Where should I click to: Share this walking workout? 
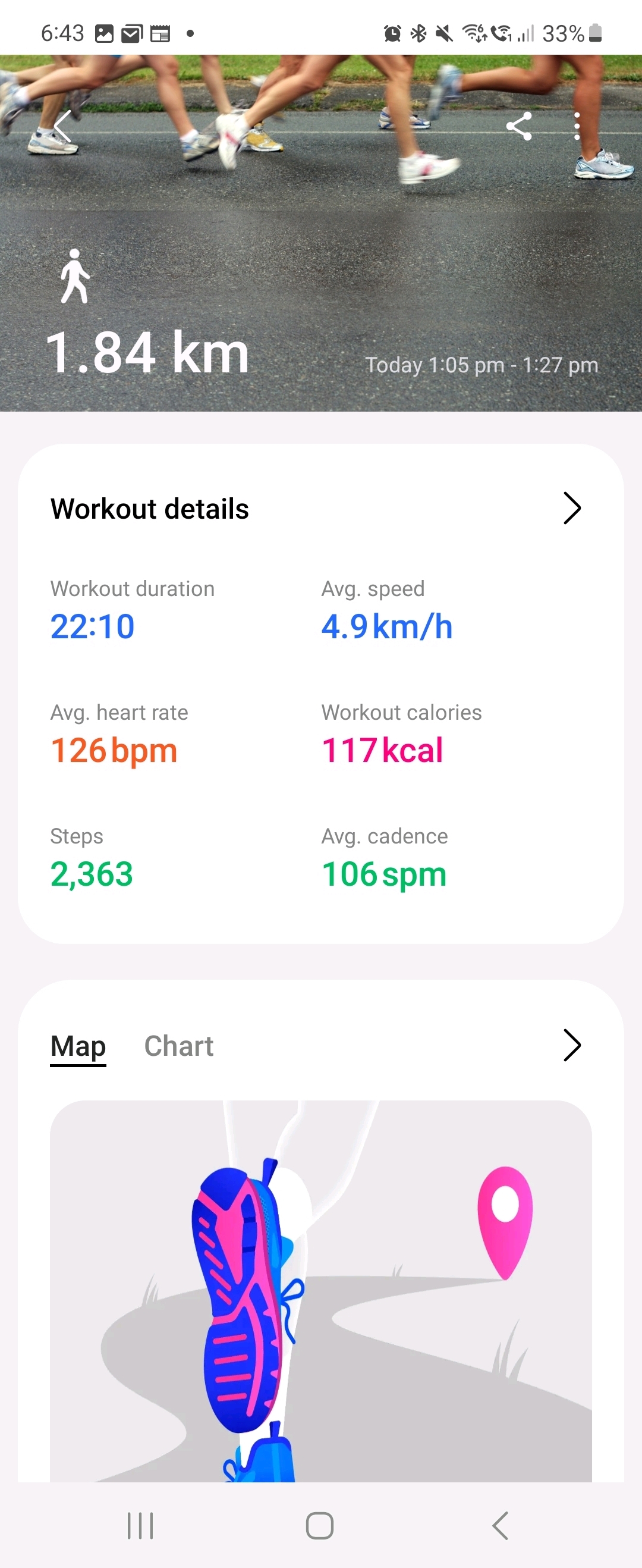pos(518,127)
